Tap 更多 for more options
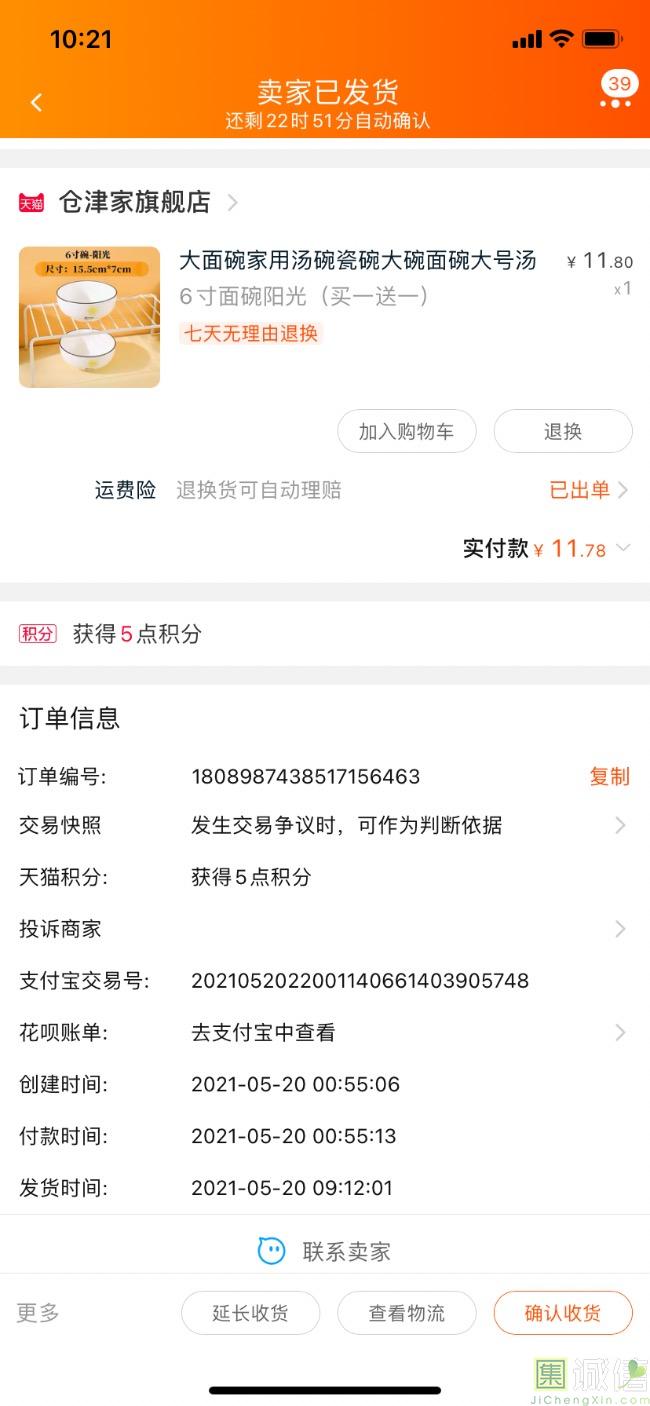This screenshot has width=650, height=1406. (x=38, y=1313)
